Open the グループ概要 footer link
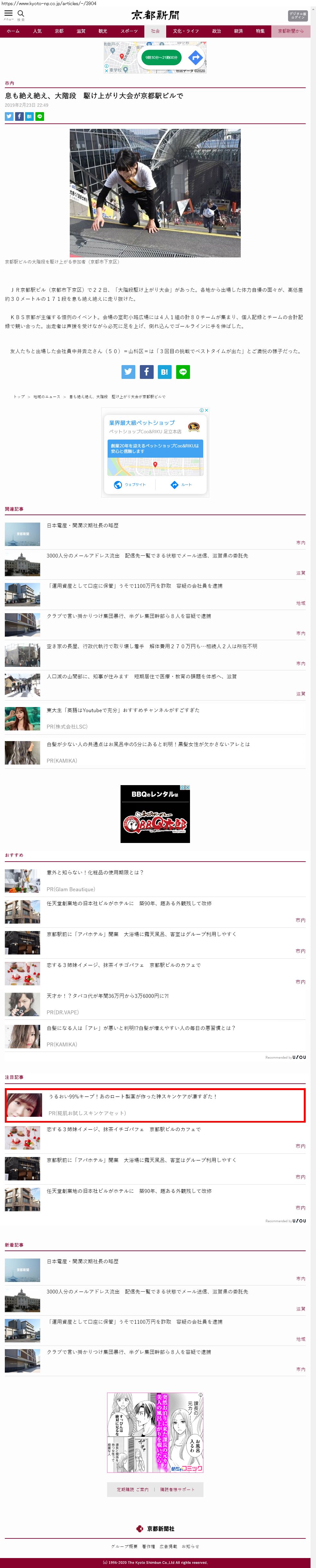Screen dimensions: 316x1568 click(123, 1547)
